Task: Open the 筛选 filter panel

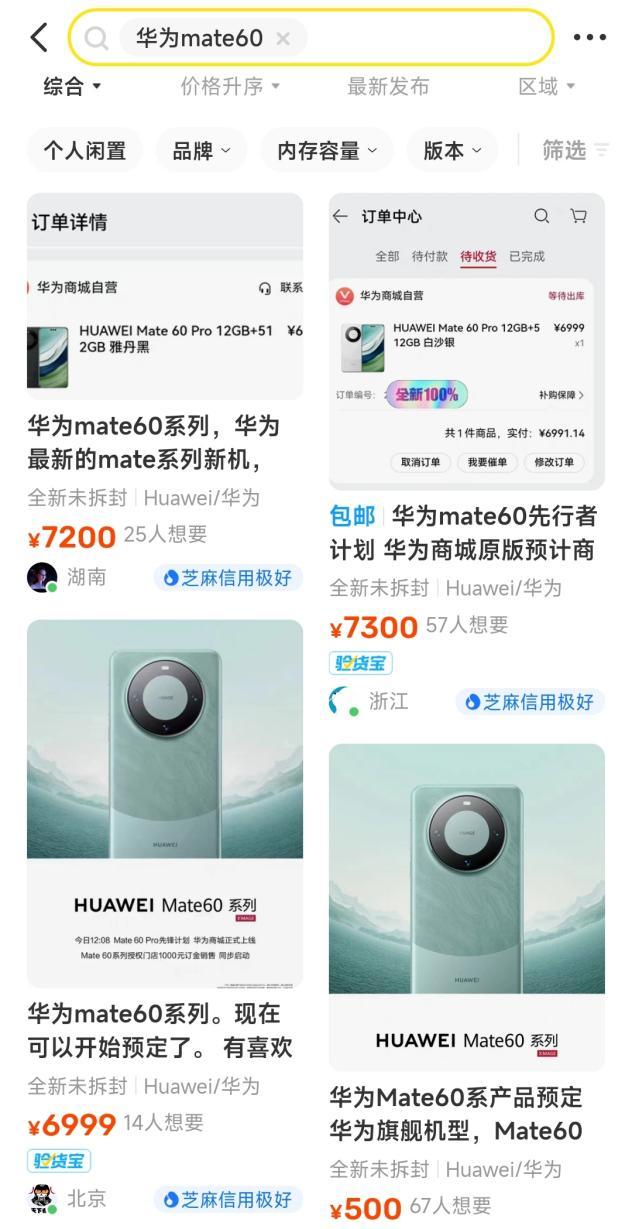Action: [x=574, y=151]
